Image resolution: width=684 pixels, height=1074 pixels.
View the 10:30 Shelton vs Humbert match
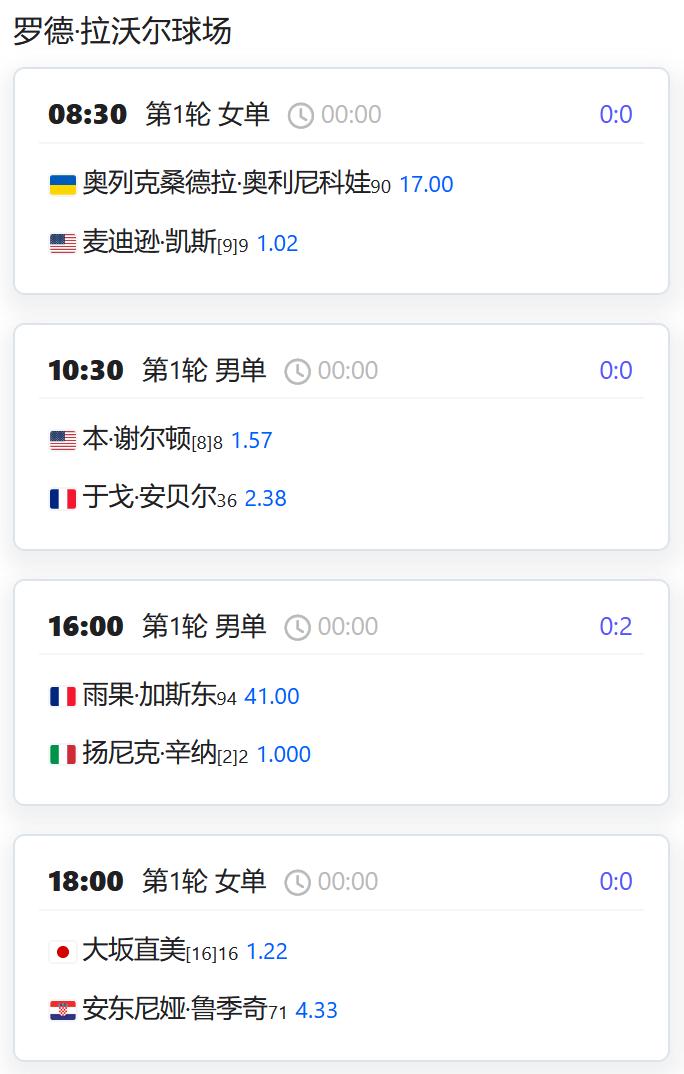coord(340,437)
